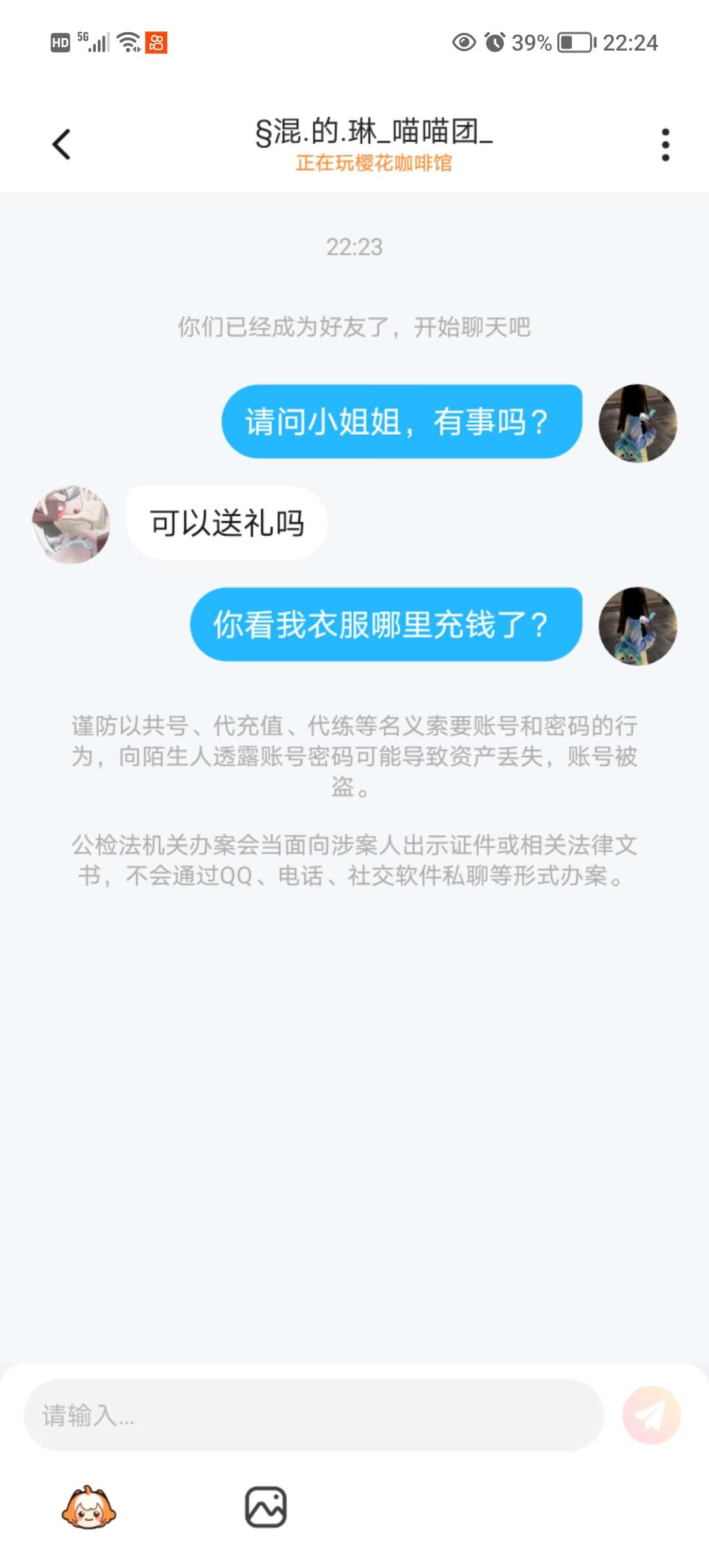Open the emoji sticker picker
Screen dimensions: 709x1568
point(89,1508)
